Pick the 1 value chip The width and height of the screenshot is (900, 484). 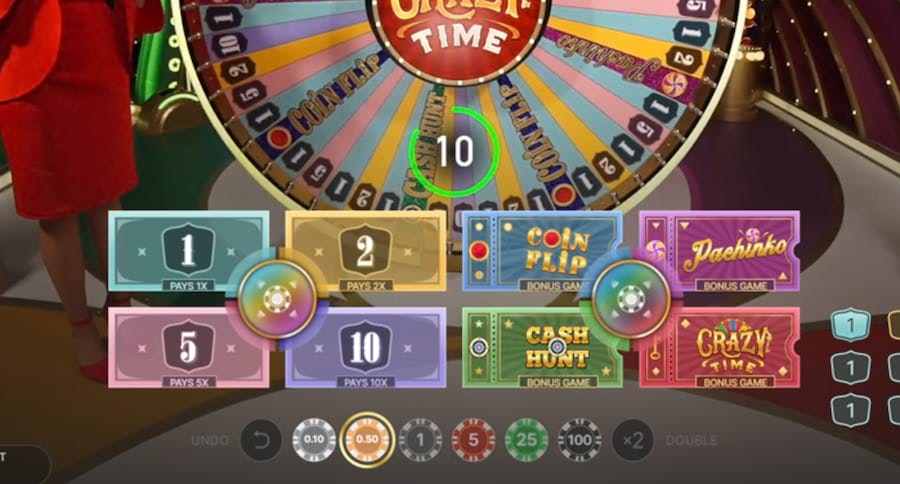tap(420, 440)
